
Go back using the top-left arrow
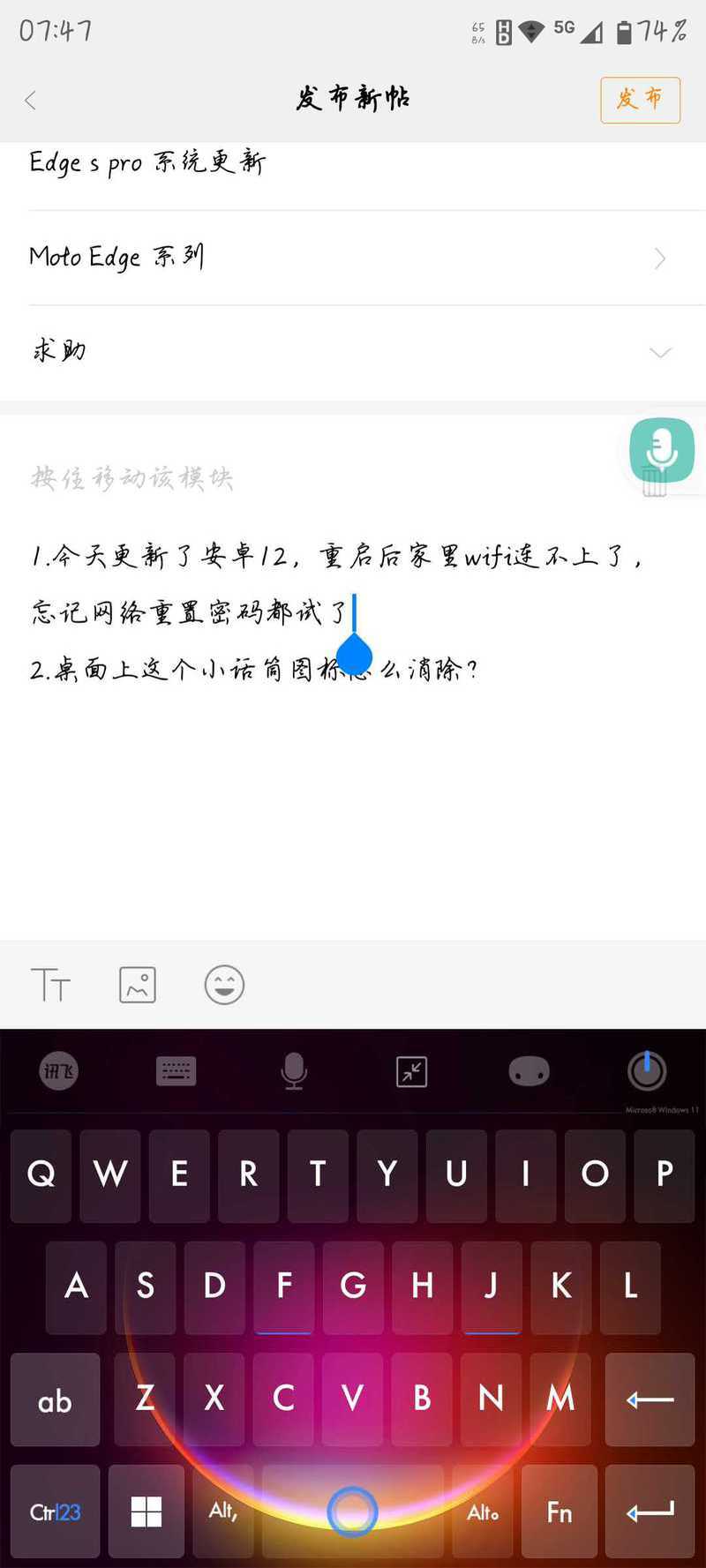31,101
